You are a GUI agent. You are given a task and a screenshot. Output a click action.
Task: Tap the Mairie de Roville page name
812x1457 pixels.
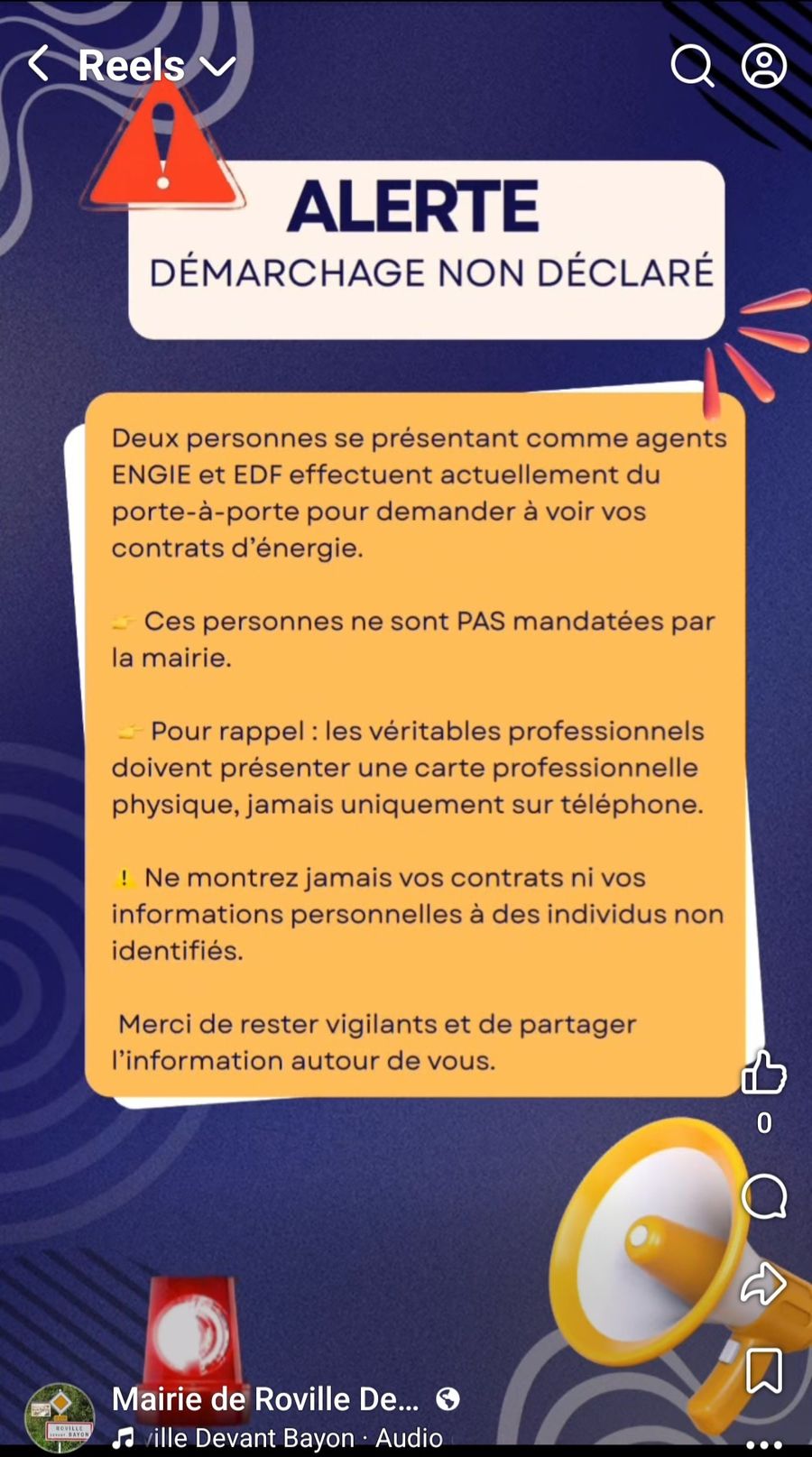pyautogui.click(x=265, y=1399)
